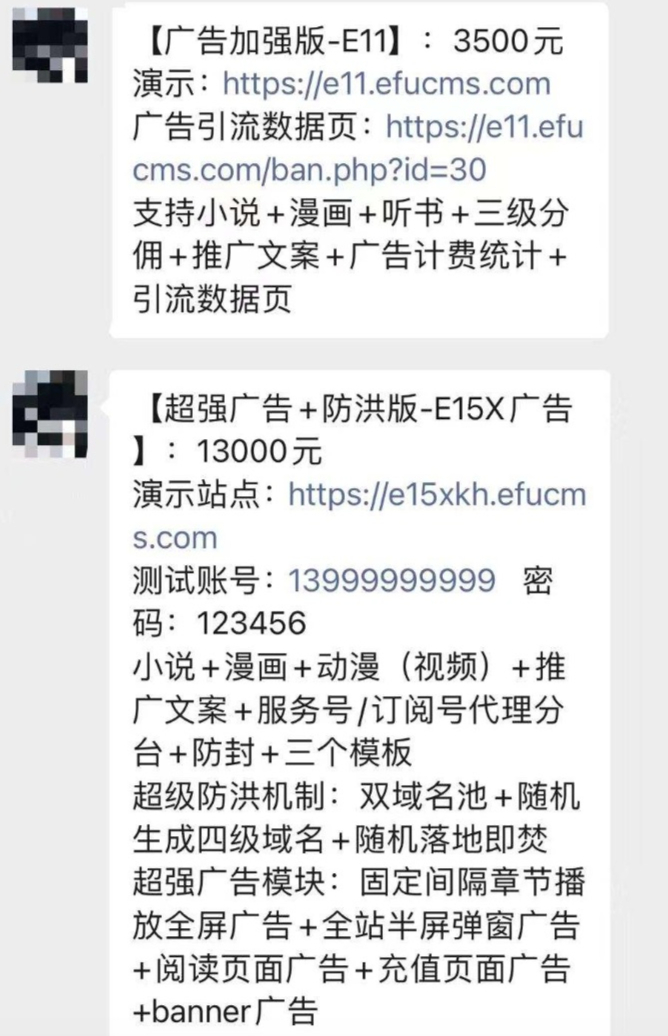Image resolution: width=668 pixels, height=1036 pixels.
Task: Open the e11.efucms.com demo link
Action: [386, 84]
